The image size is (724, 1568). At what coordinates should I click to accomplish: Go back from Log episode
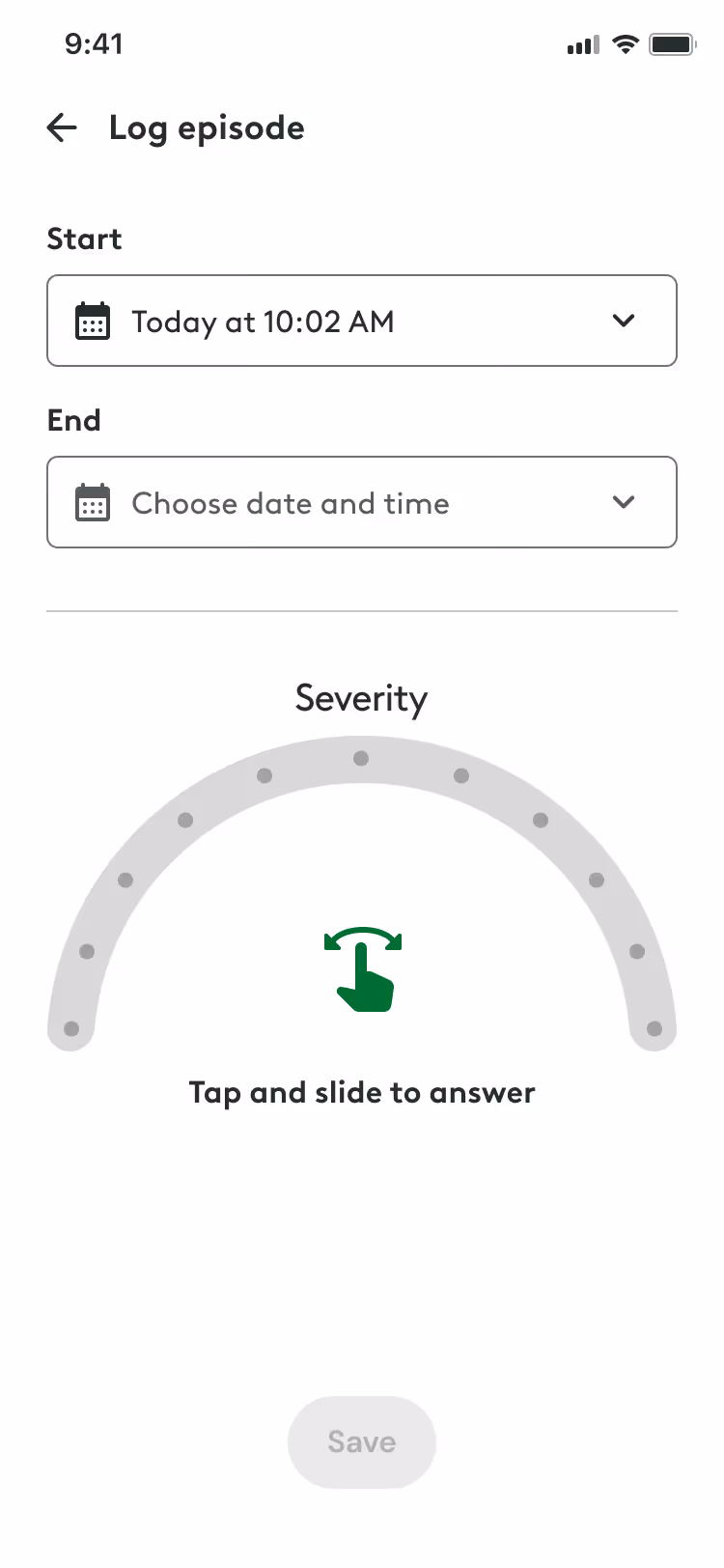[x=62, y=127]
